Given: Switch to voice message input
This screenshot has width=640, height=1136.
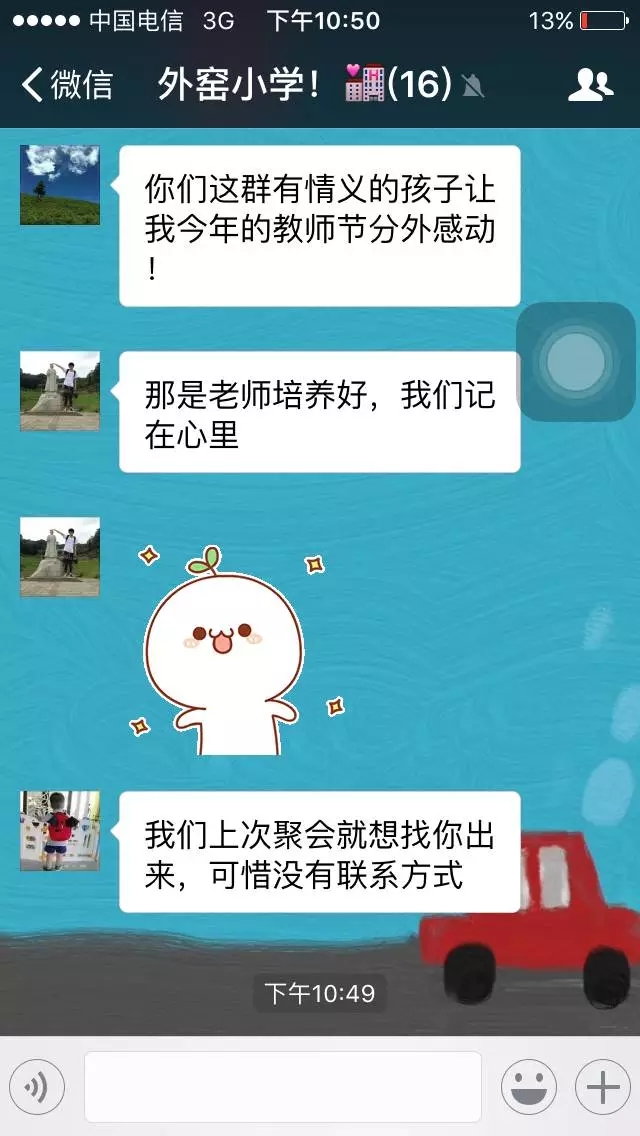Looking at the screenshot, I should [37, 1087].
